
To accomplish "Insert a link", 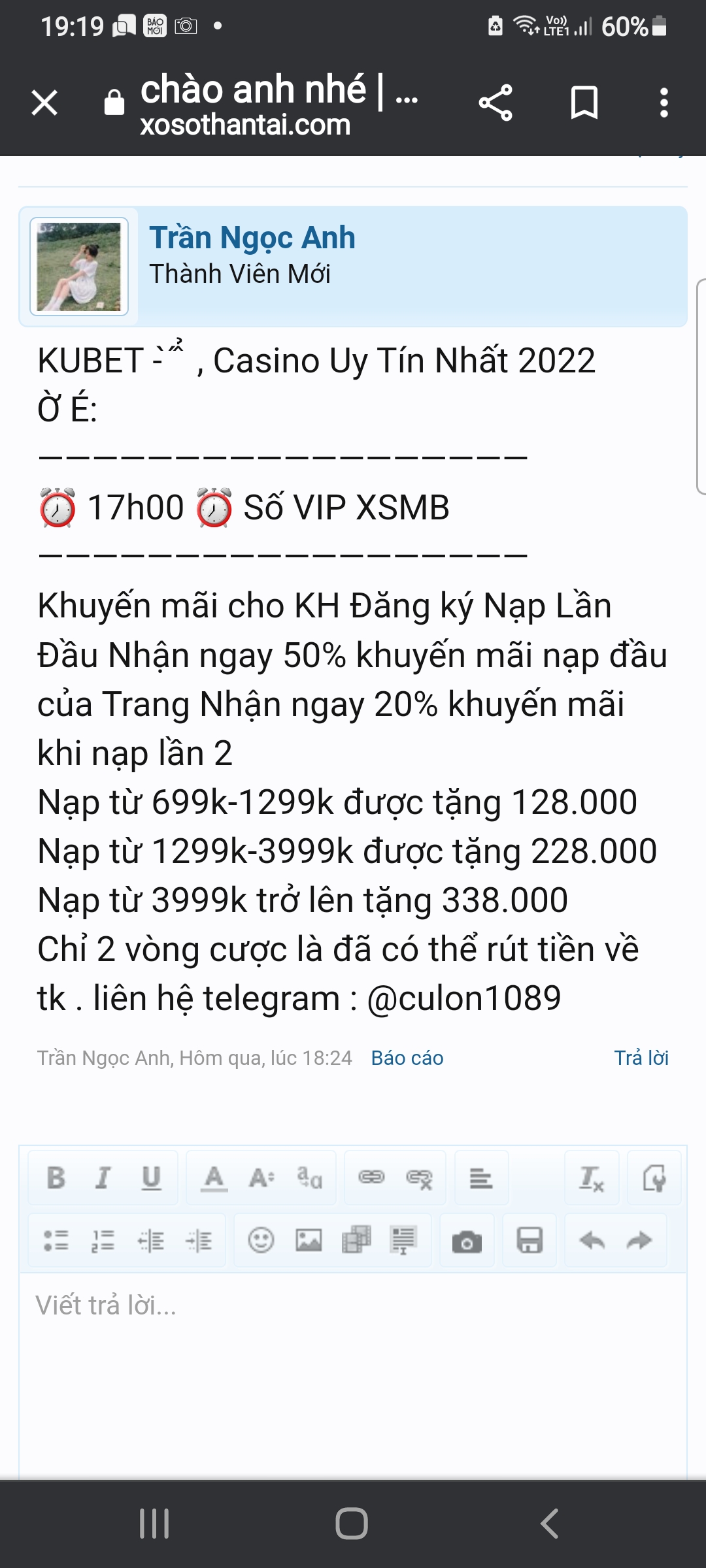I will (371, 1178).
